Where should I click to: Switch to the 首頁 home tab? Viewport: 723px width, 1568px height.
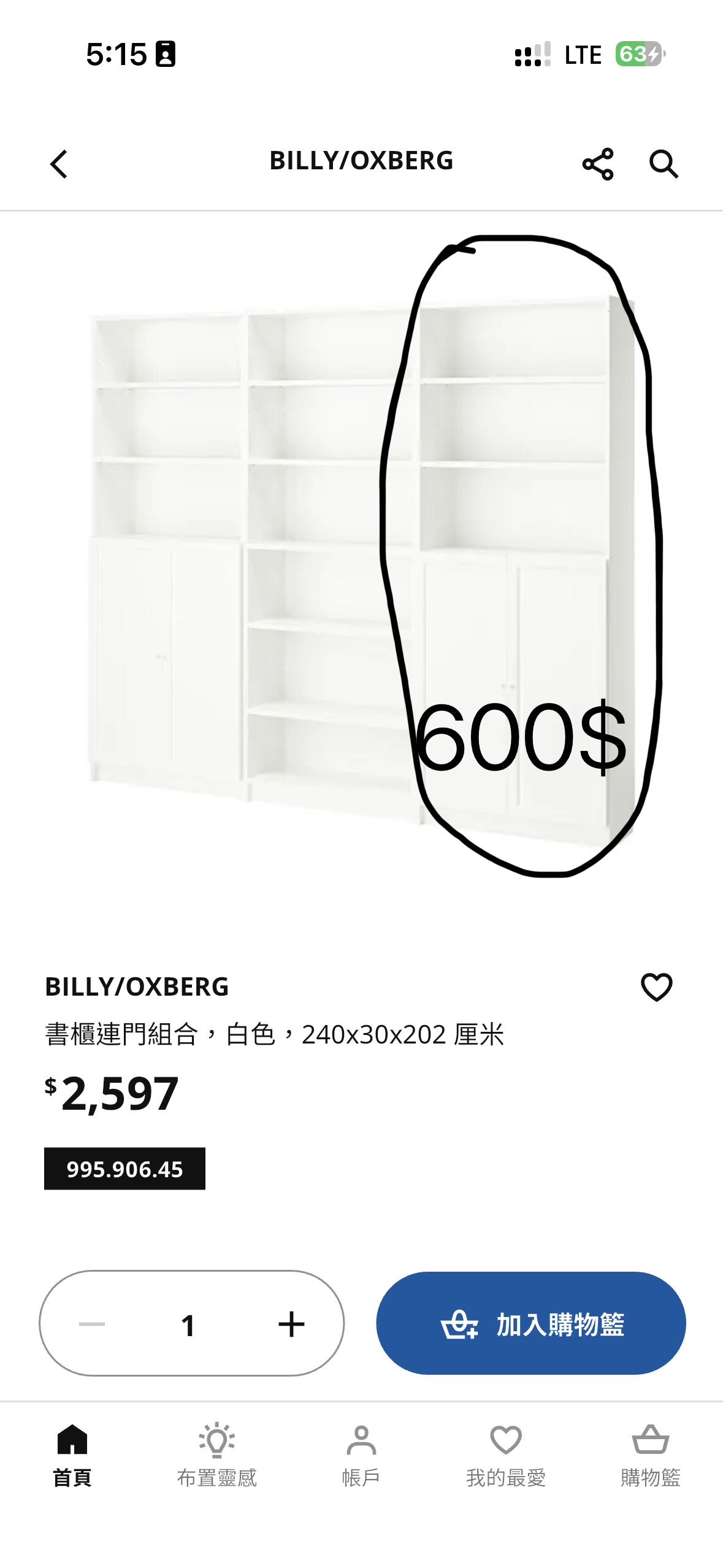(x=72, y=1455)
